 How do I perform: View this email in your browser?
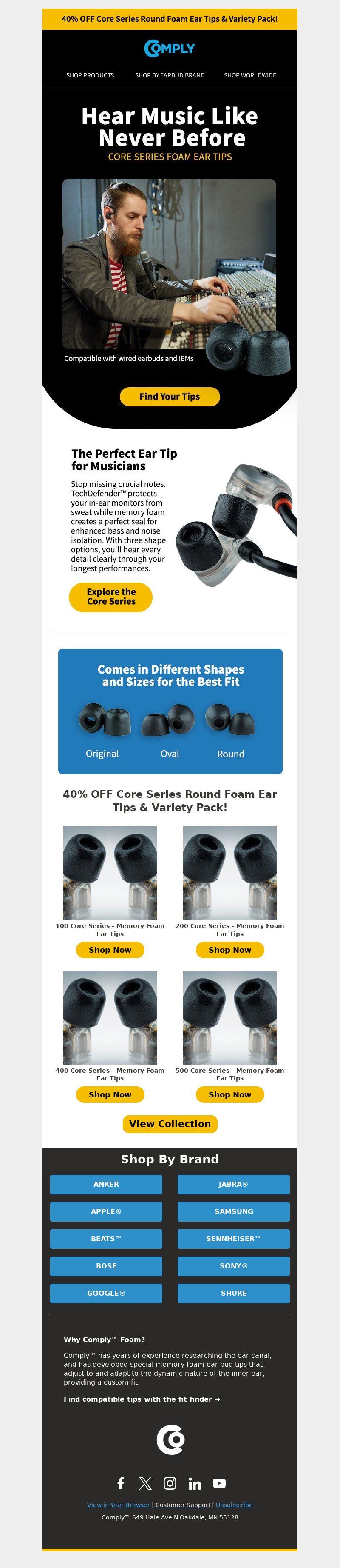click(118, 1505)
